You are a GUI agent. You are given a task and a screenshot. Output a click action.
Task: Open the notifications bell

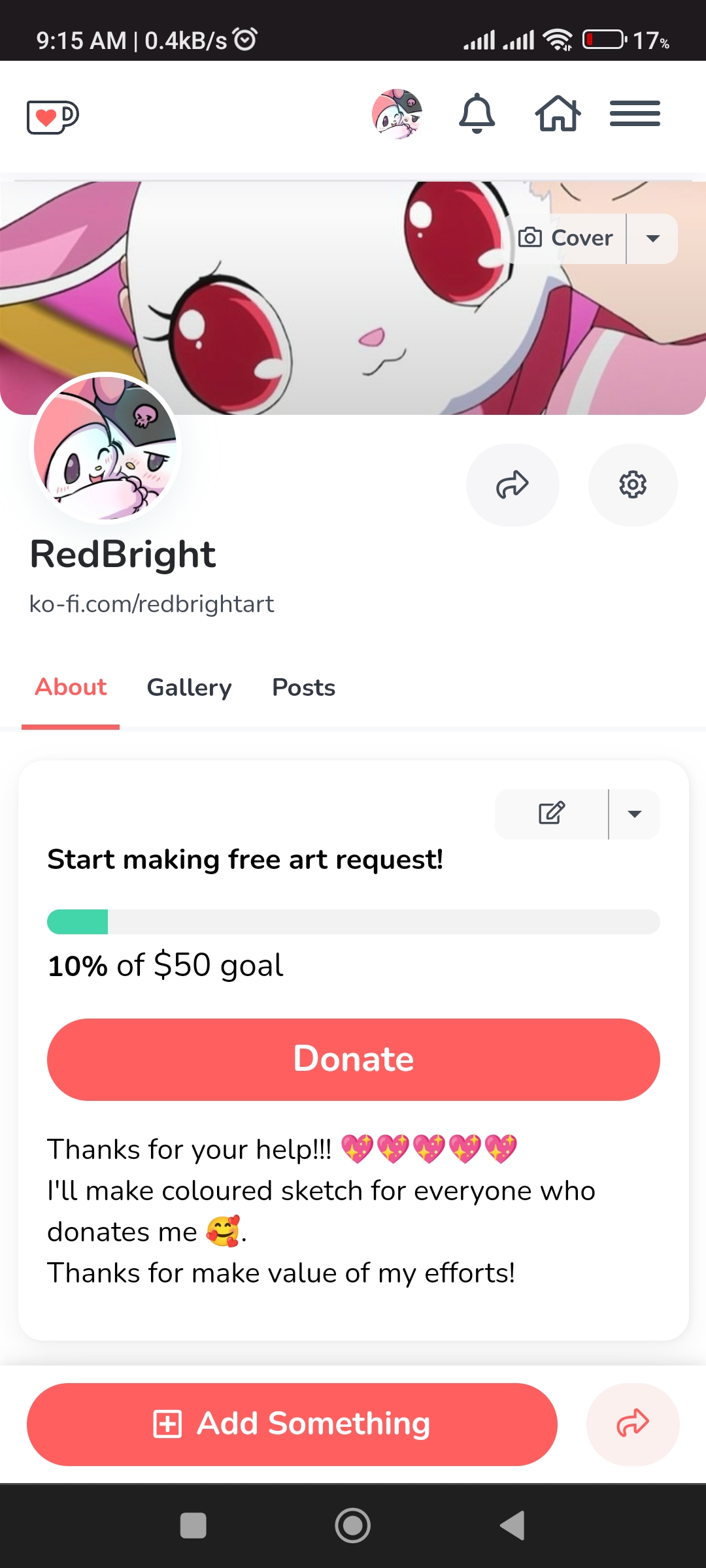[477, 114]
